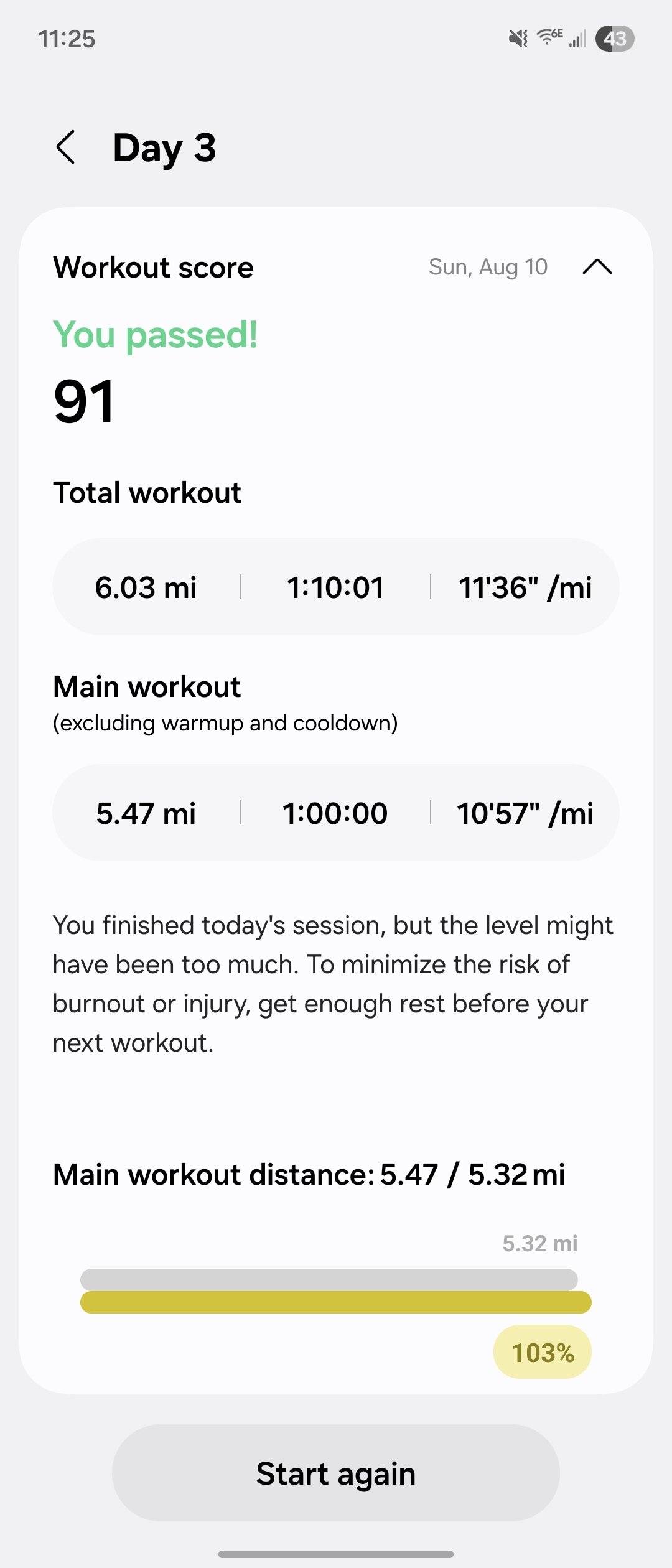Tap the clock showing 11:25

tap(68, 39)
